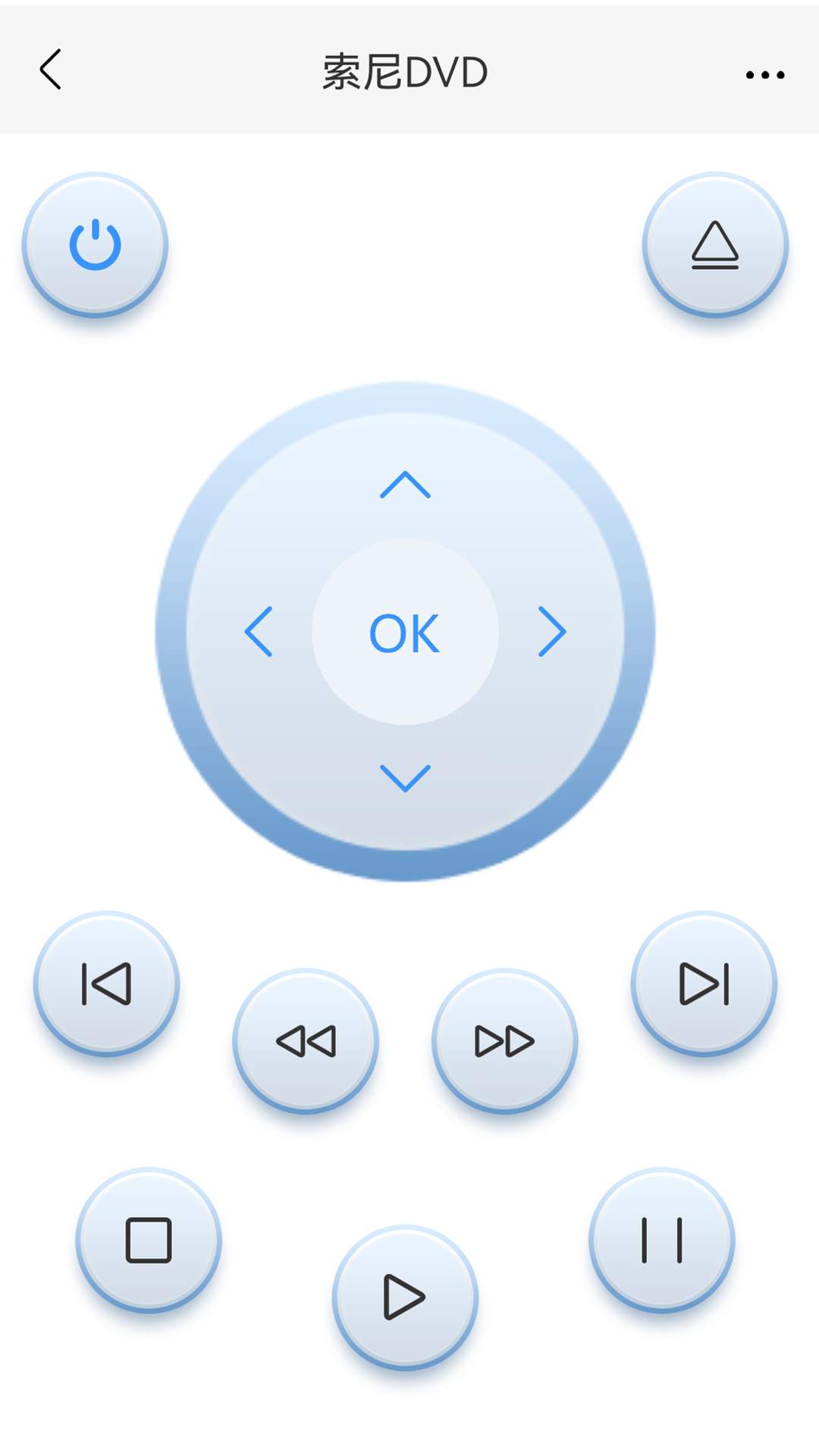Tap the right arrow on the D-pad
Screen dimensions: 819x1456
552,632
